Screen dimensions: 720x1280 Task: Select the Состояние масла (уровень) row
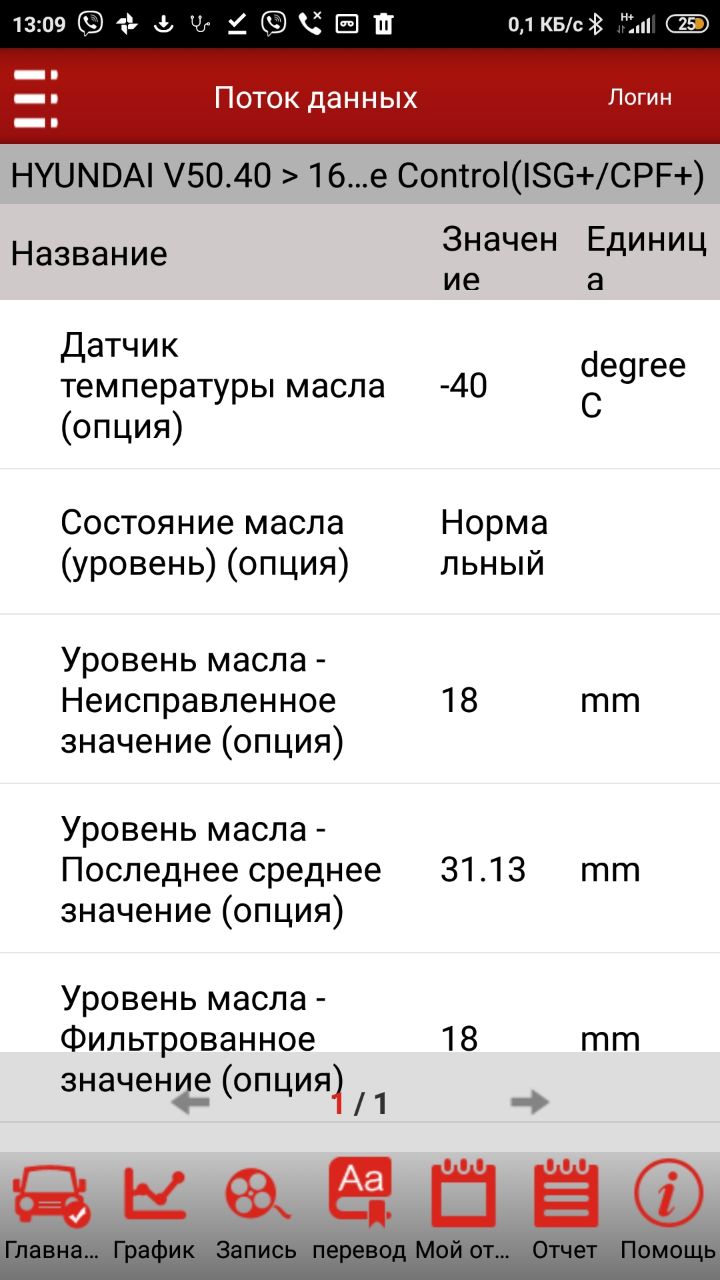tap(360, 542)
